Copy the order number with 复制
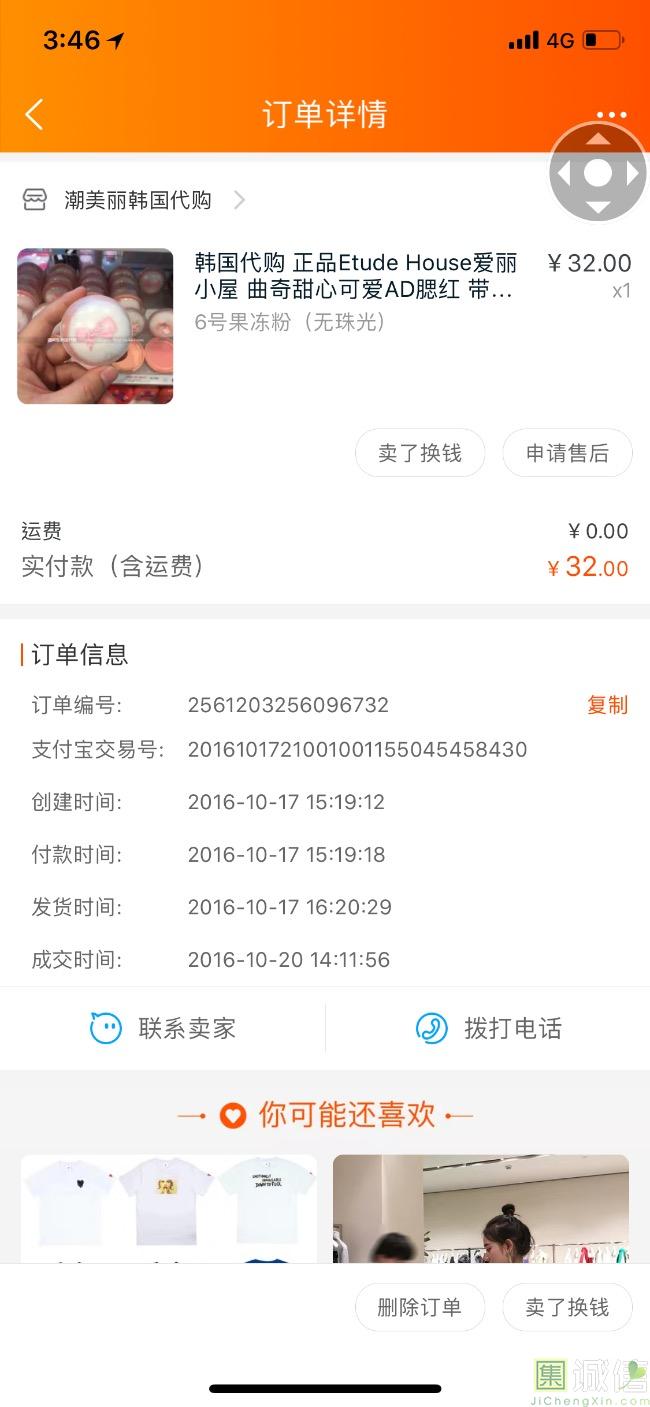Image resolution: width=650 pixels, height=1407 pixels. point(607,705)
